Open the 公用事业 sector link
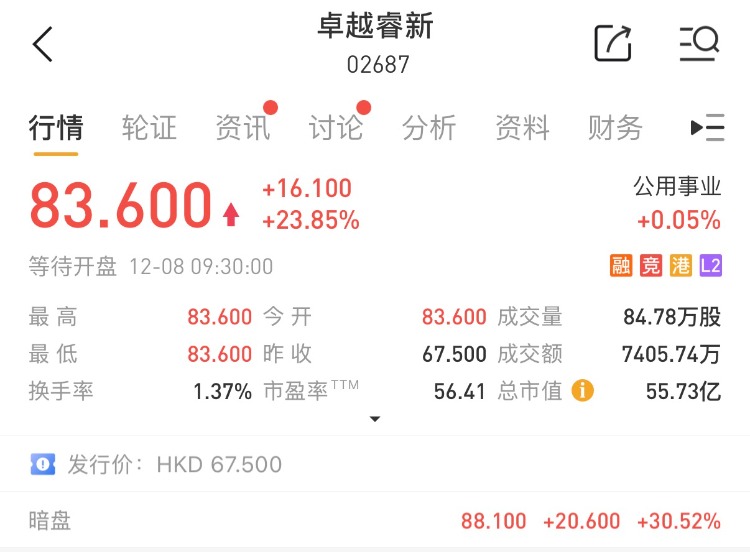The image size is (750, 552). point(677,187)
